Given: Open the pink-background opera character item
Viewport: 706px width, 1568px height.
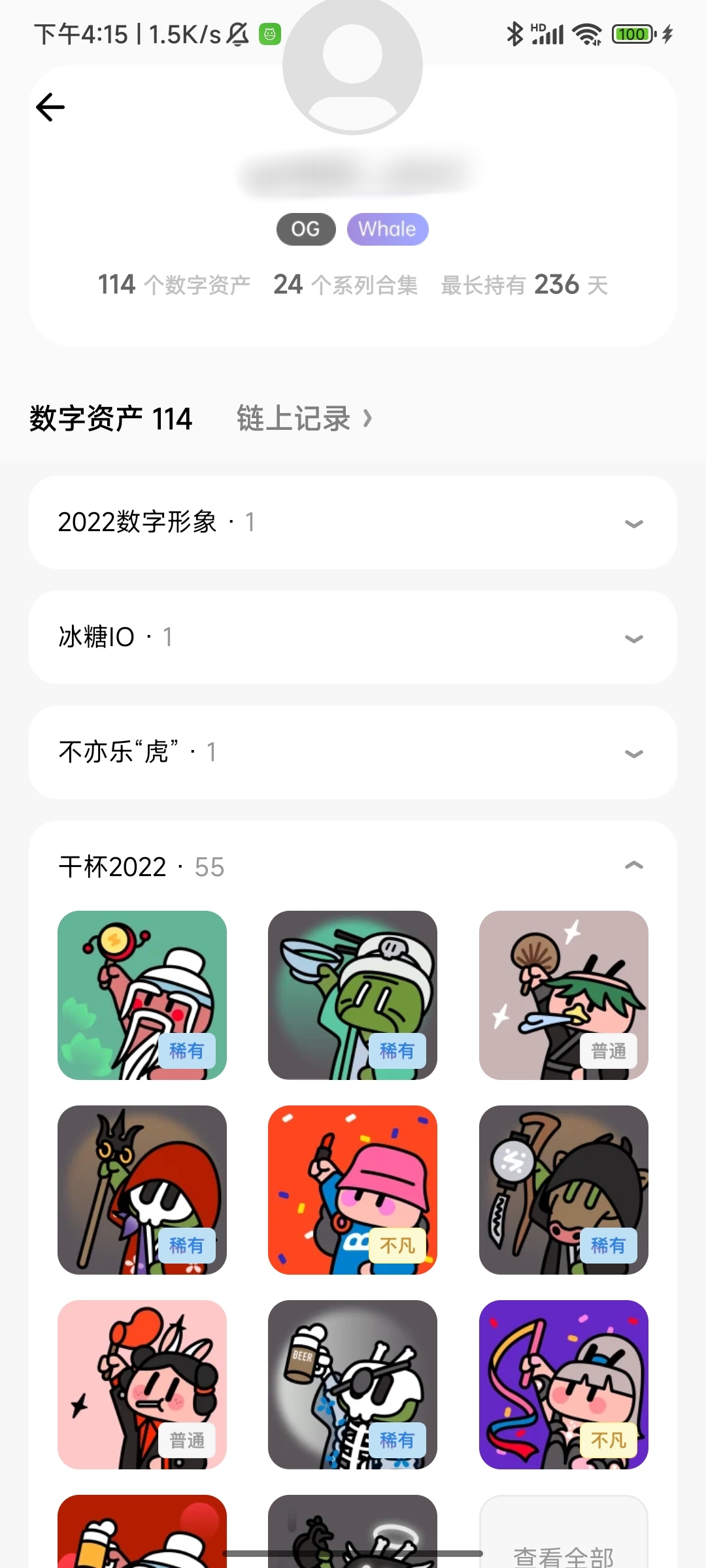Looking at the screenshot, I should 142,1384.
